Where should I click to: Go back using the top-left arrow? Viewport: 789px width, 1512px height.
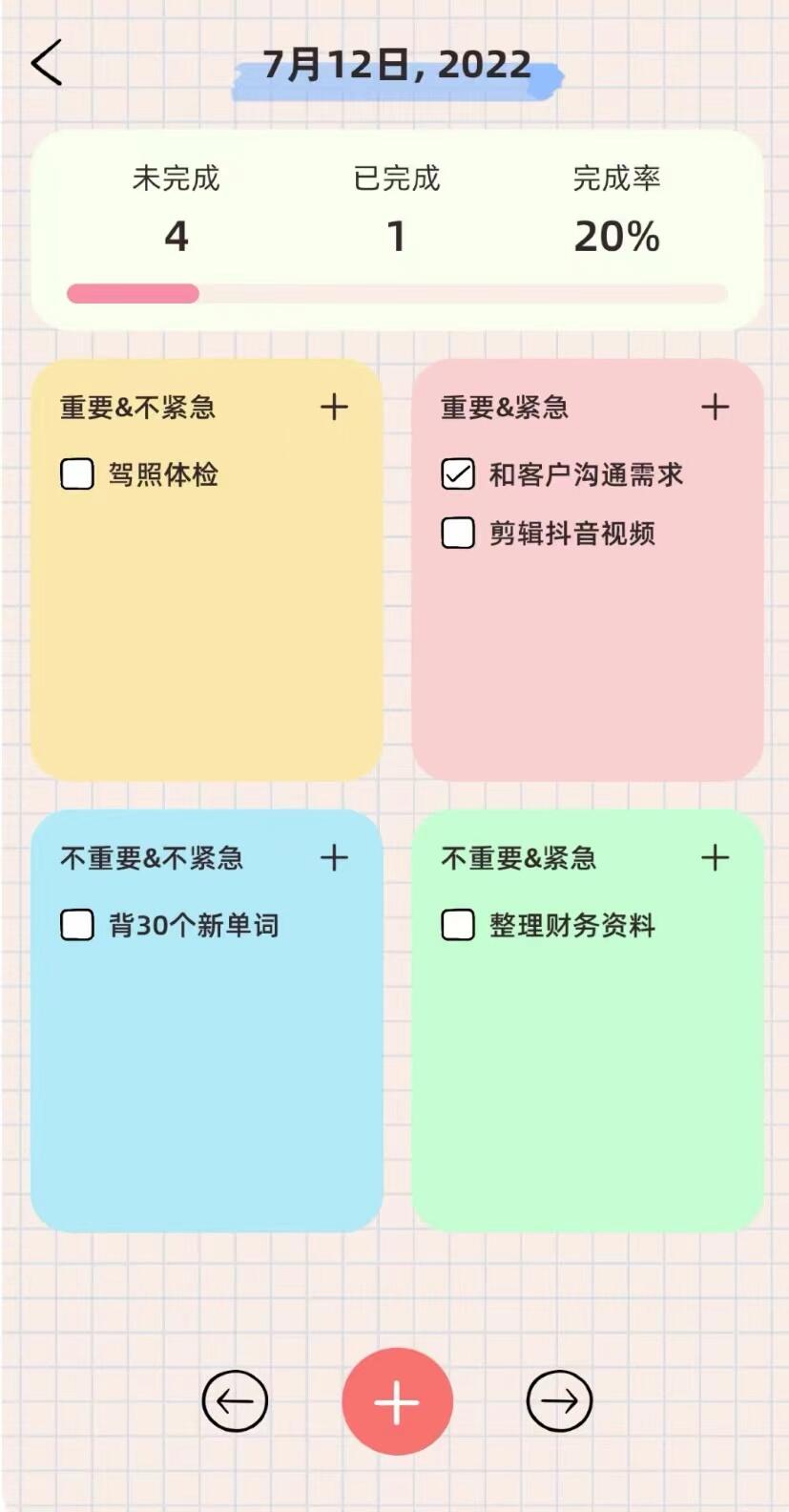point(46,63)
